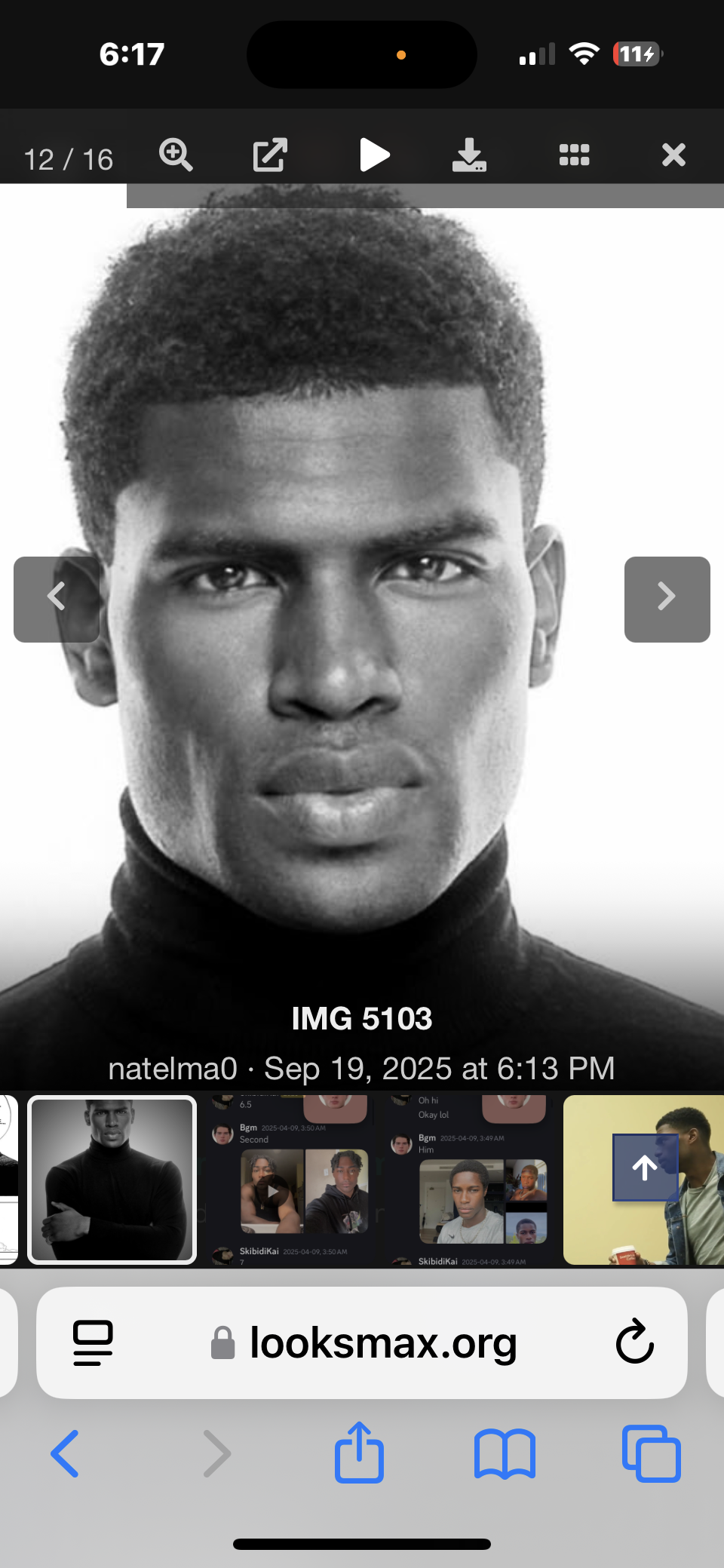This screenshot has height=1568, width=724.
Task: Toggle the thumbnail grid view
Action: pos(574,155)
